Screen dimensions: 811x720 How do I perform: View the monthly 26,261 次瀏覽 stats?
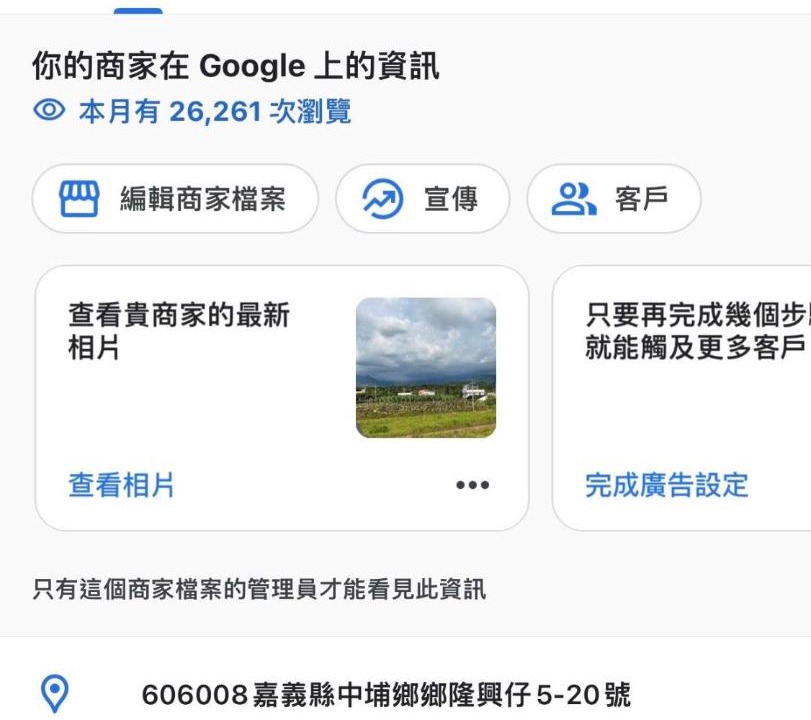(193, 111)
